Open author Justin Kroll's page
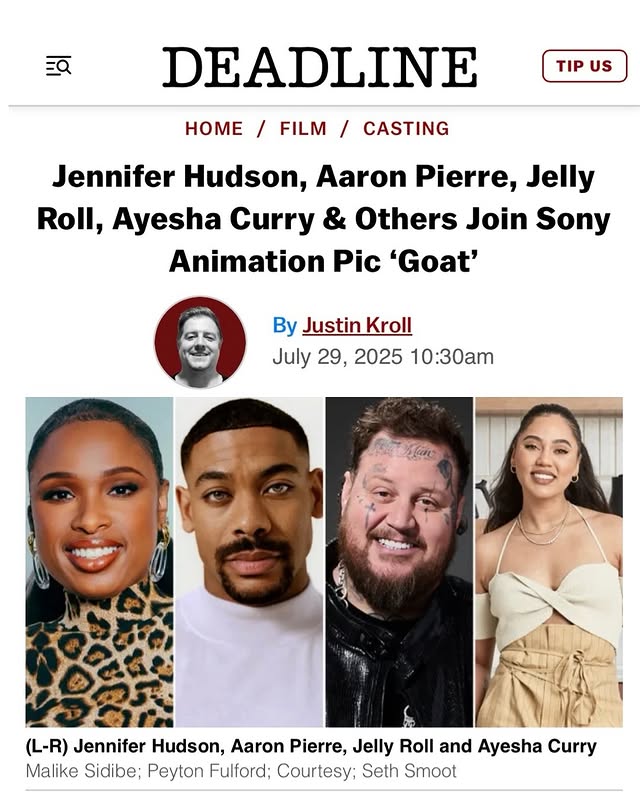This screenshot has width=640, height=800. pos(357,325)
